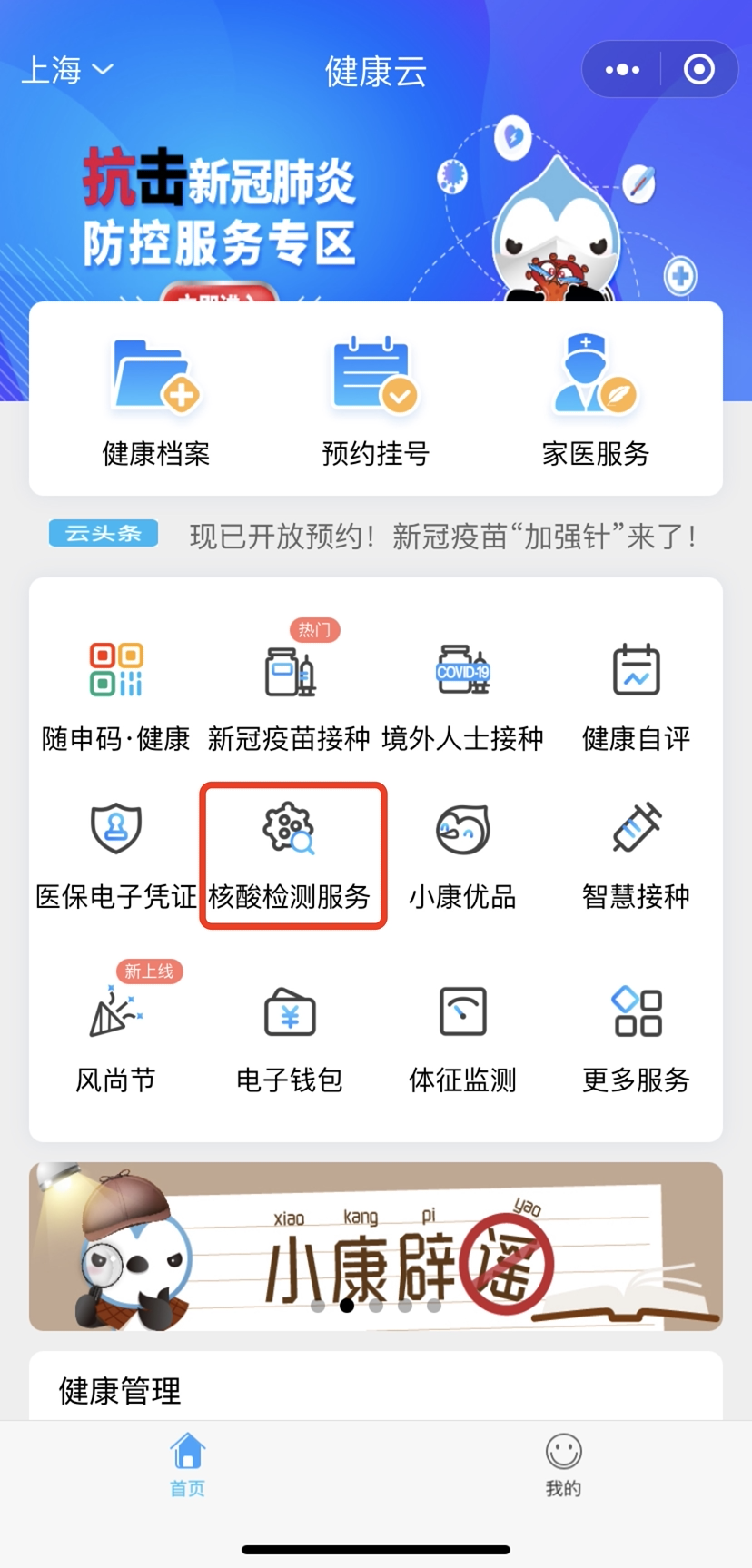Read the 云头条 booster shot headline
This screenshot has height=1568, width=752.
[442, 537]
